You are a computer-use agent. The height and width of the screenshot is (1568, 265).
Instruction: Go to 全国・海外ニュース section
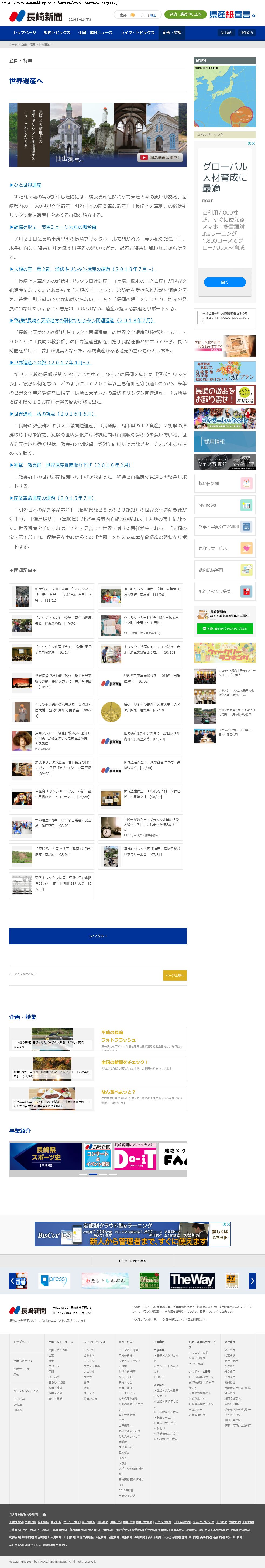pos(95,32)
